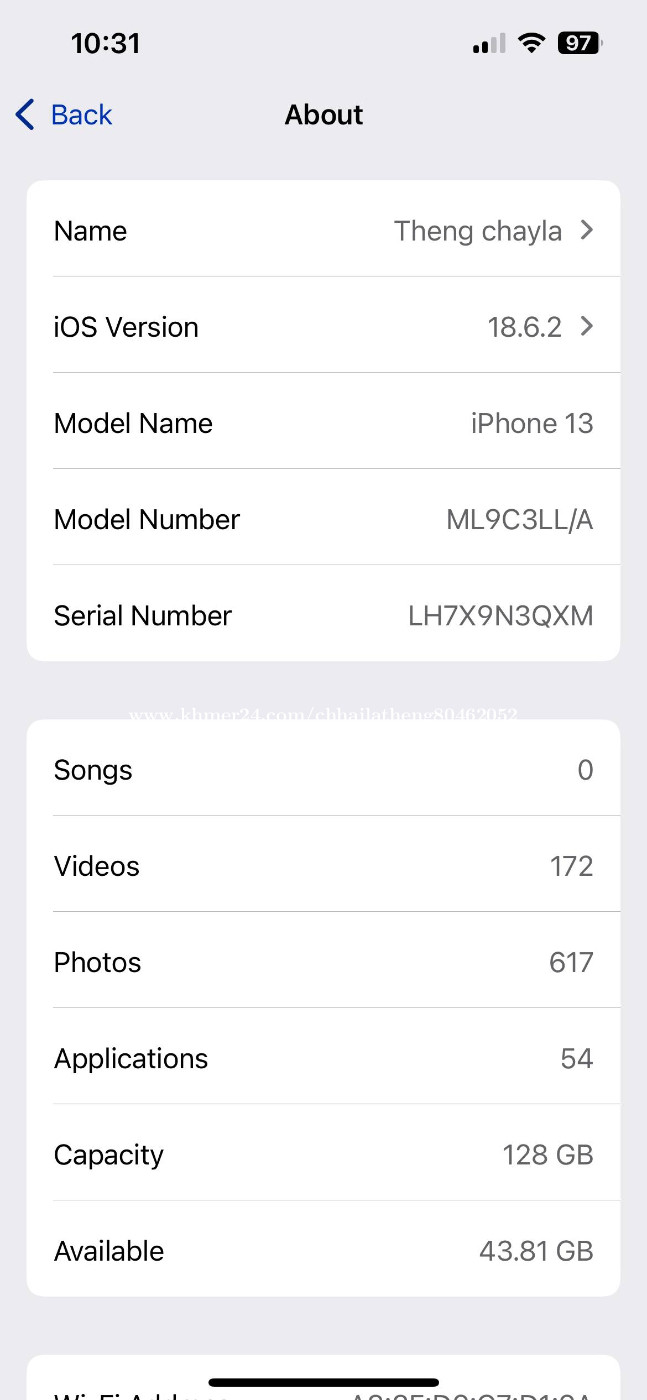Open the Name row showing Theng chayla
The height and width of the screenshot is (1400, 647).
[x=323, y=231]
